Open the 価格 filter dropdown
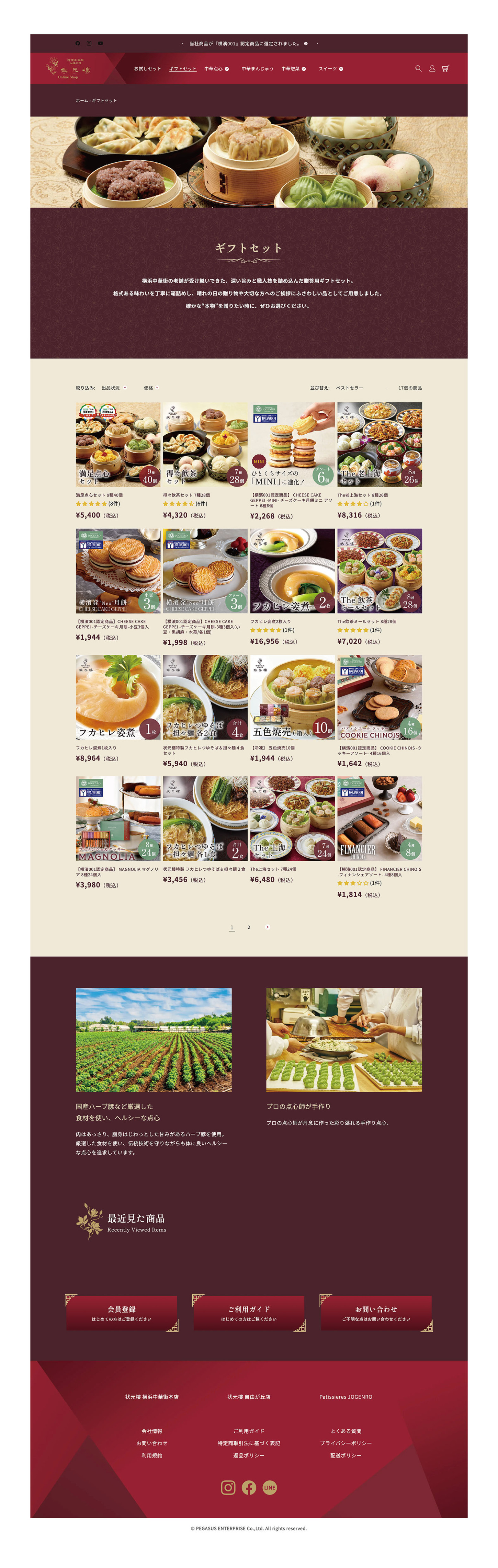This screenshot has width=498, height=1568. 151,388
